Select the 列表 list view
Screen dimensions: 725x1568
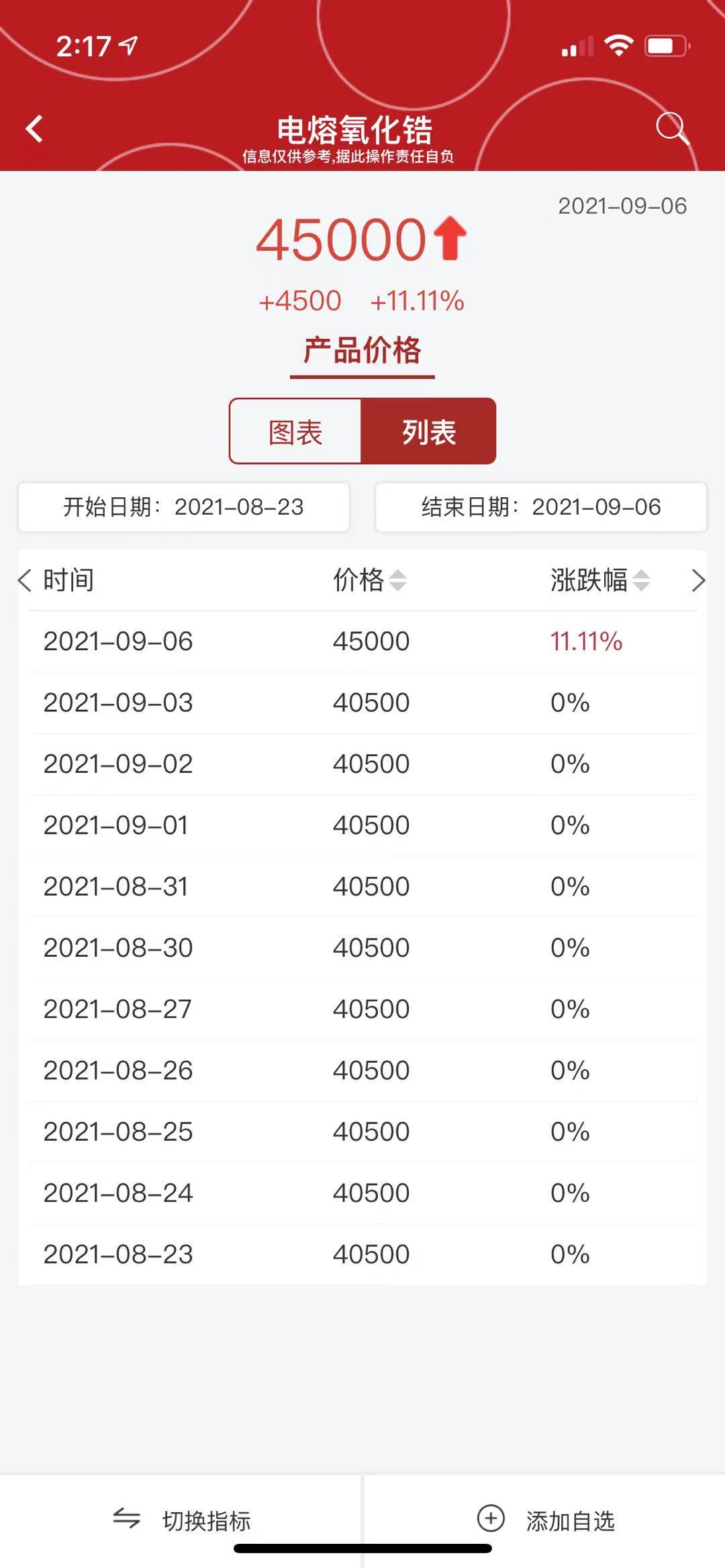tap(428, 431)
